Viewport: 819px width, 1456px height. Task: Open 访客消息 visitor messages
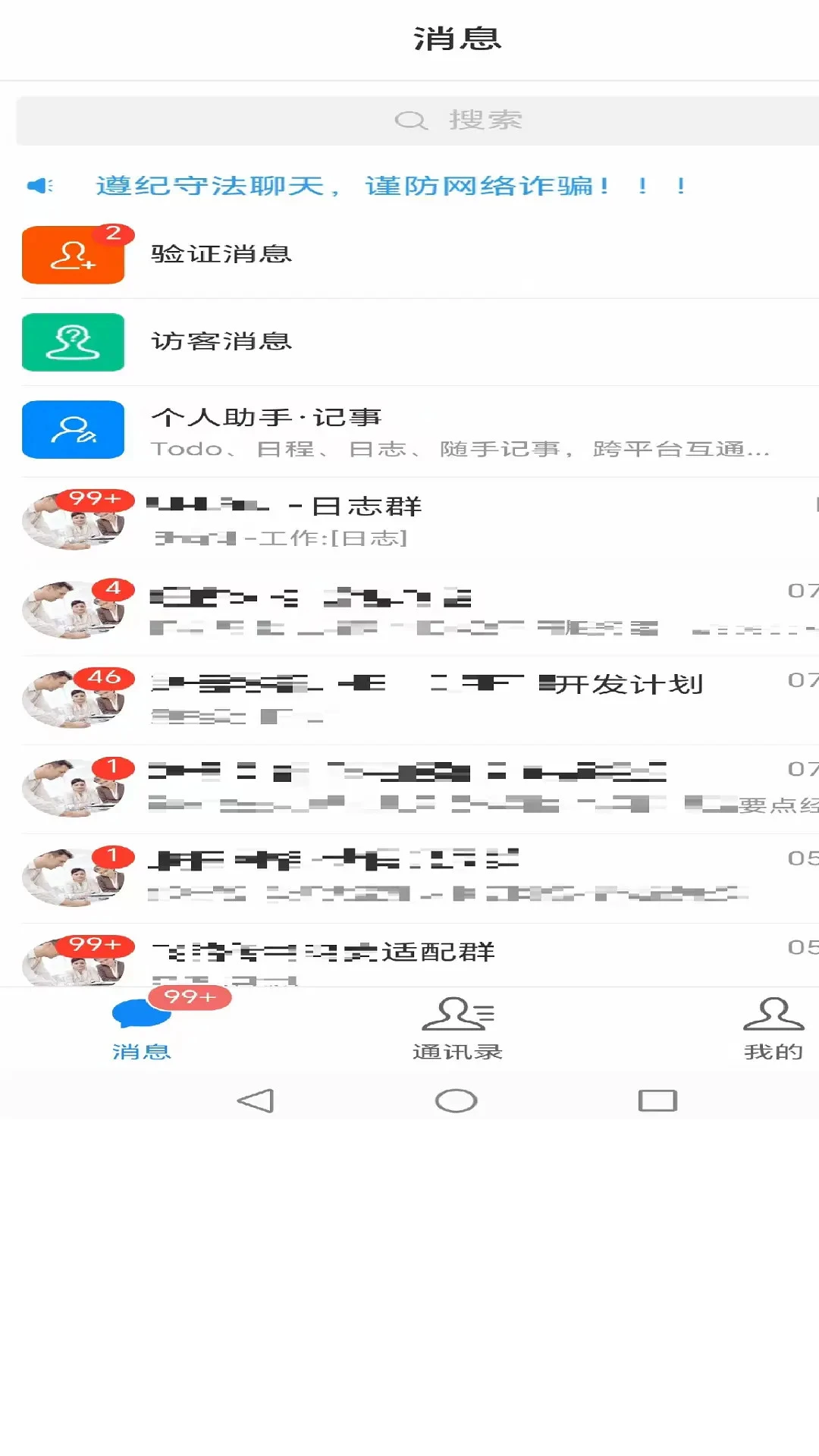(x=409, y=342)
